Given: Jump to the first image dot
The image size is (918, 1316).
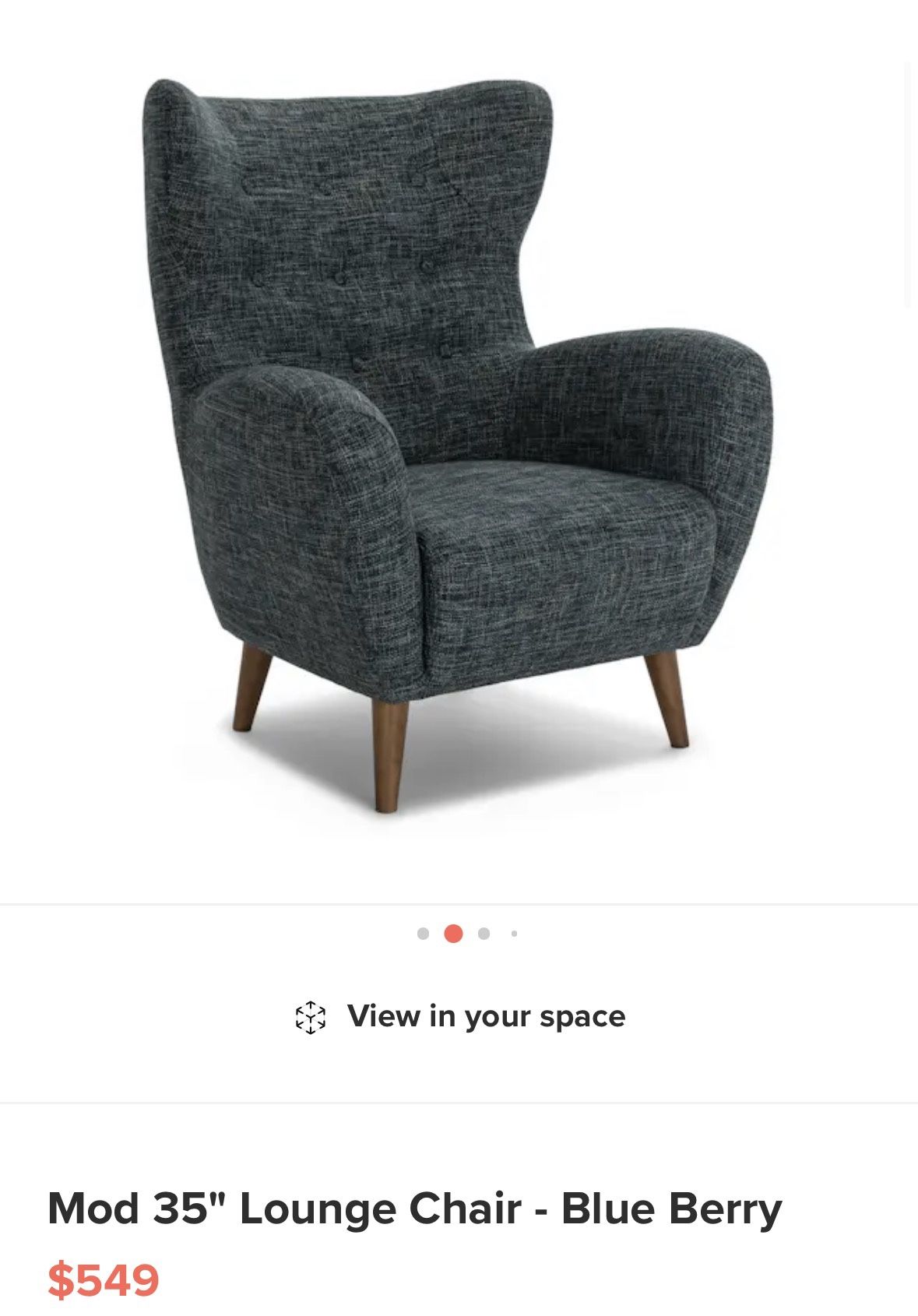Looking at the screenshot, I should coord(423,934).
